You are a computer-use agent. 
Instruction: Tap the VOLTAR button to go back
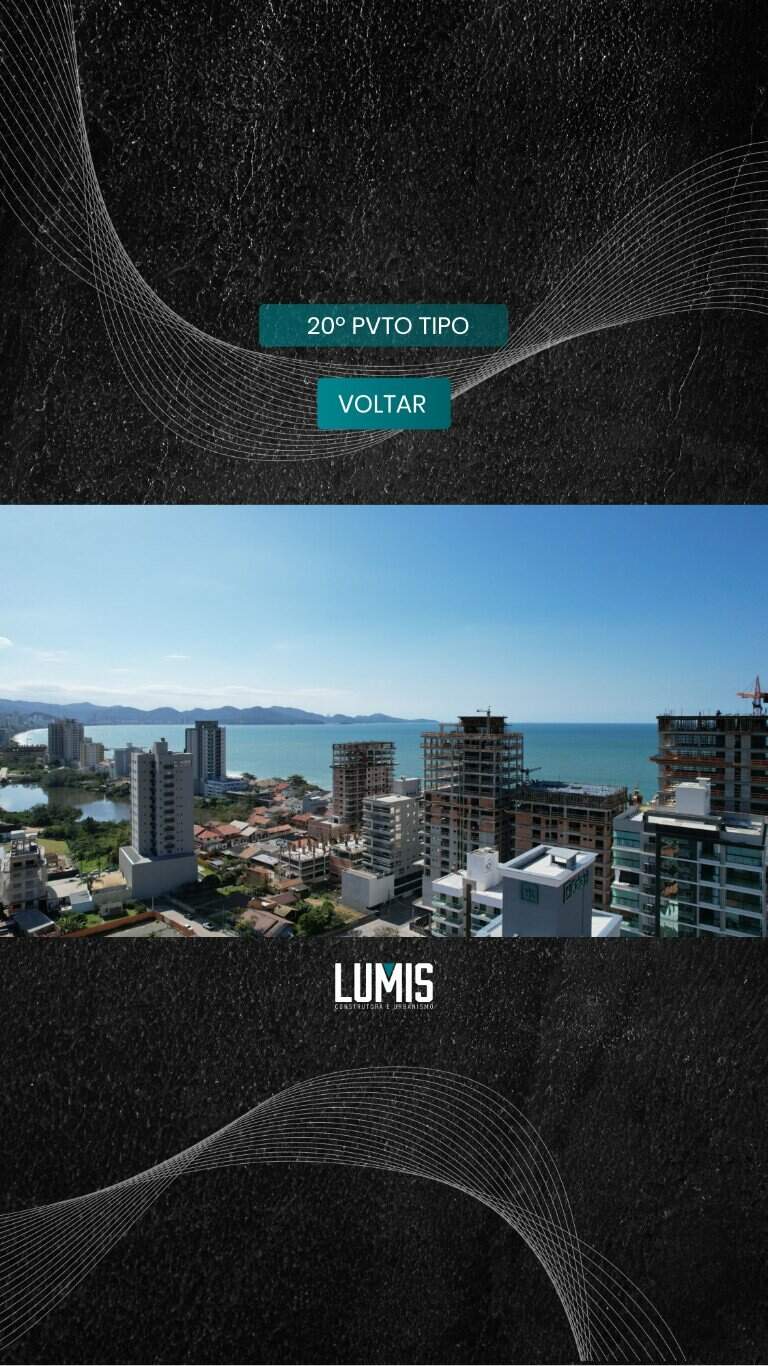click(x=384, y=404)
